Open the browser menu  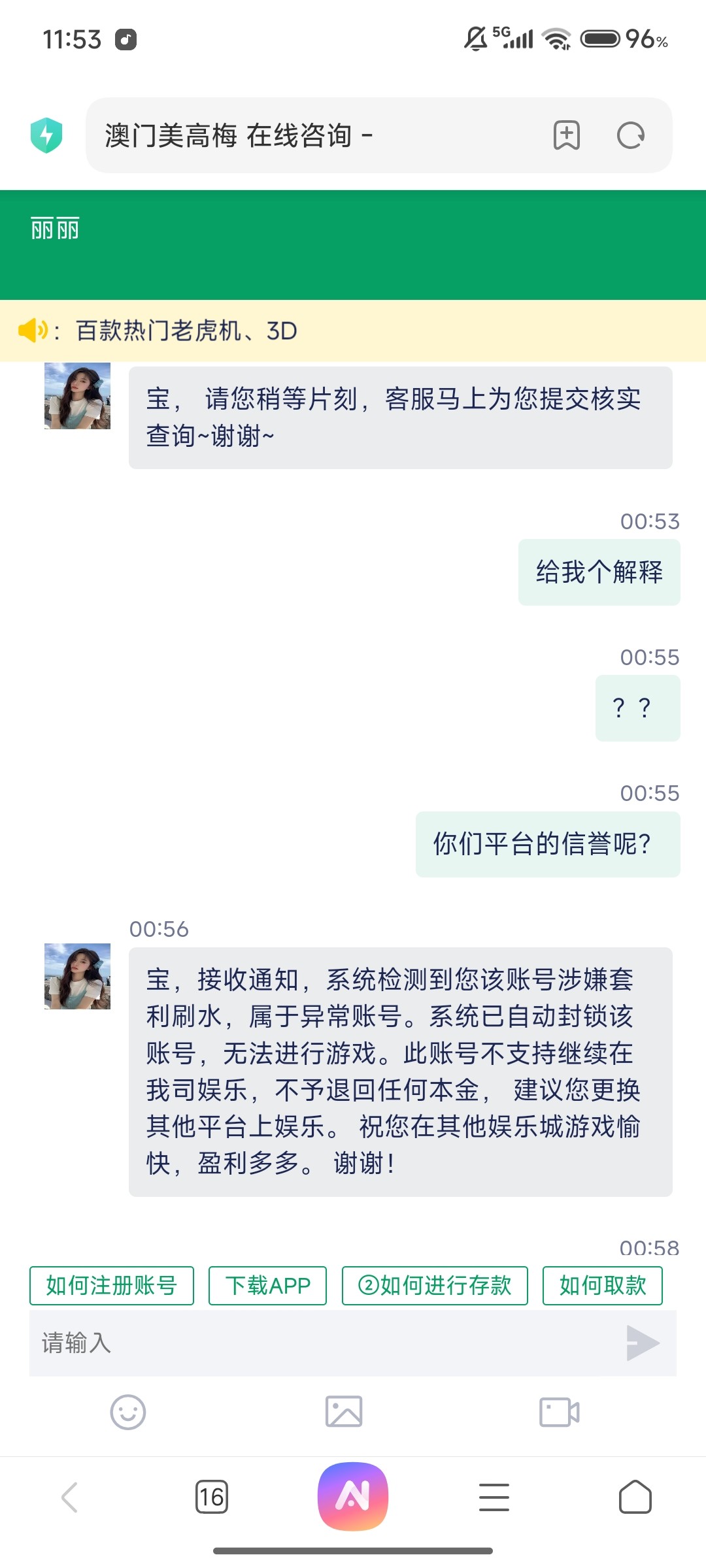pos(494,1497)
